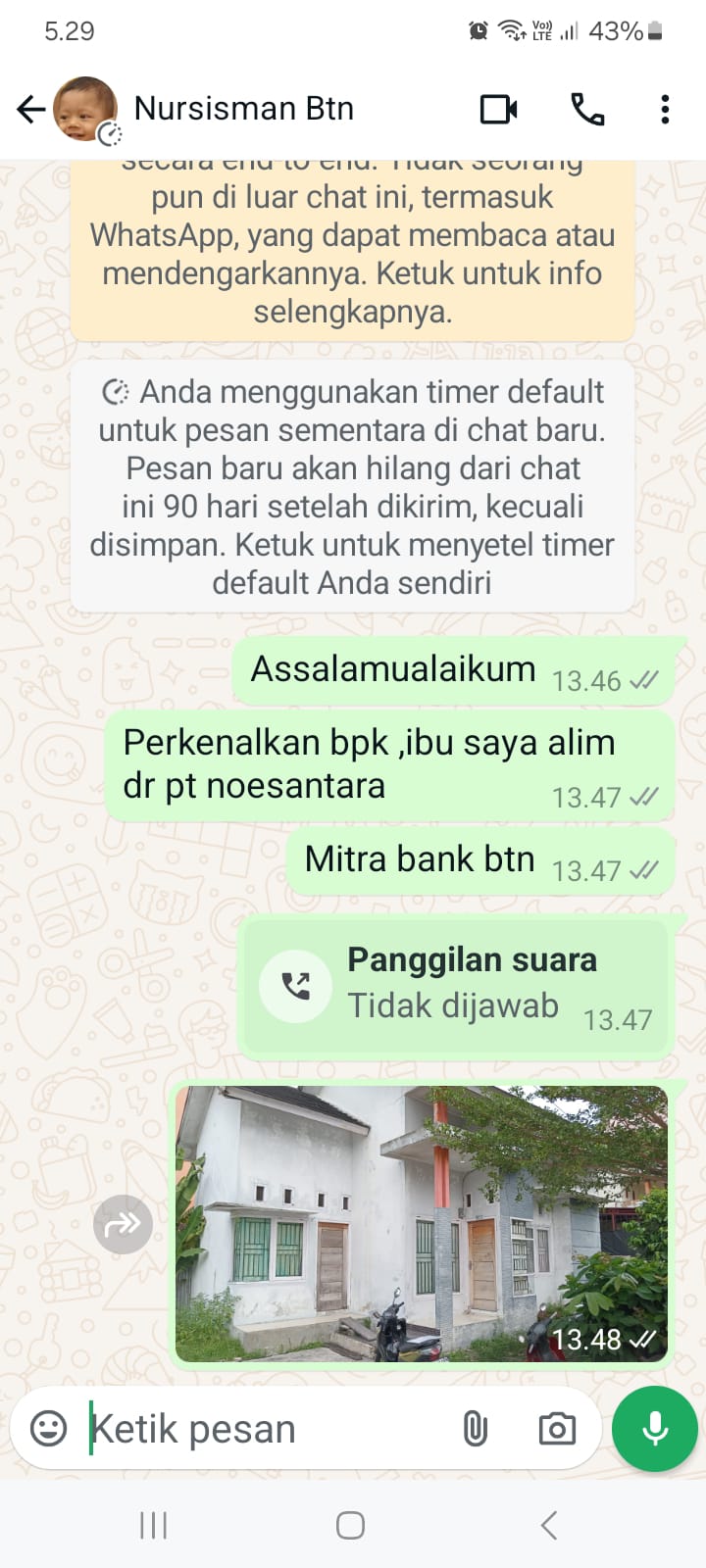The width and height of the screenshot is (706, 1568).
Task: Record a voice message with the microphone
Action: [654, 1429]
